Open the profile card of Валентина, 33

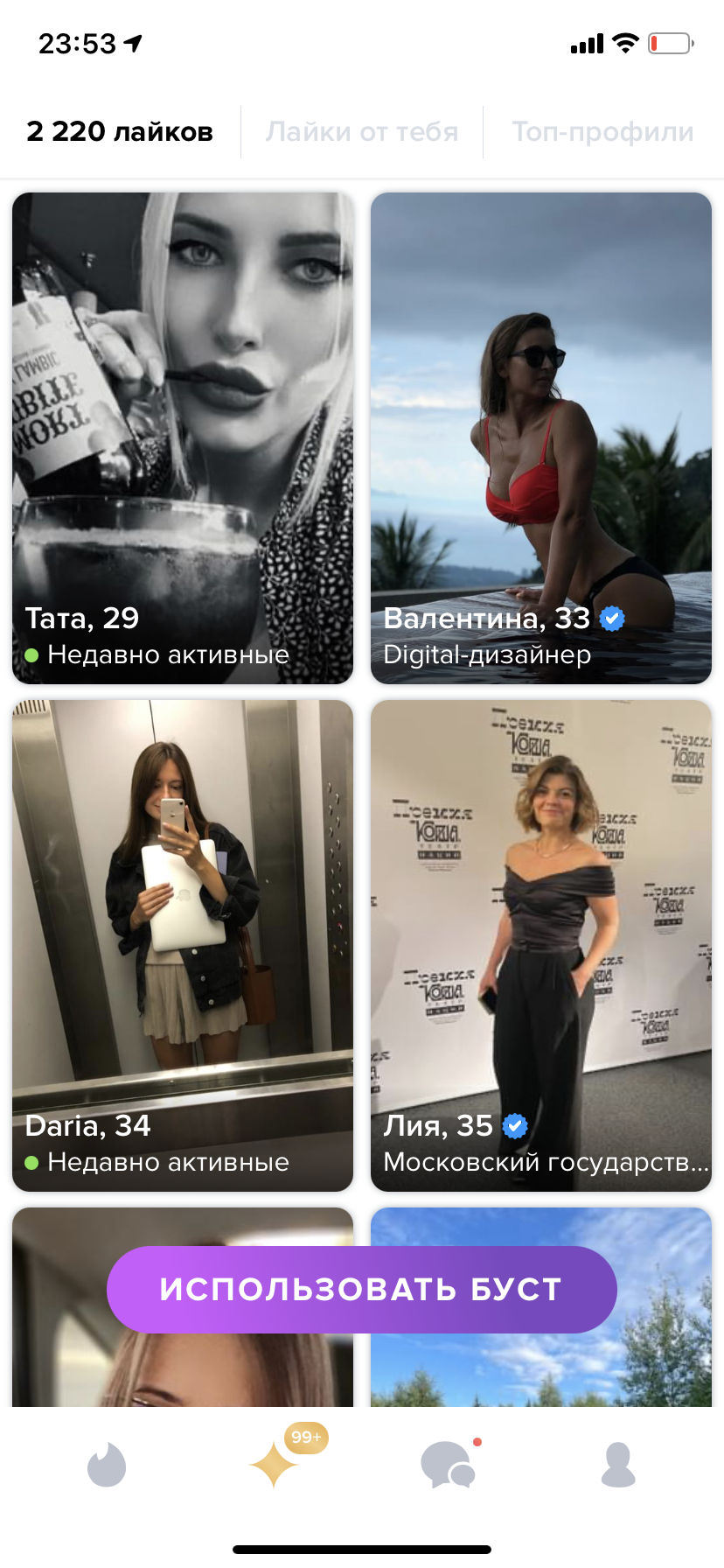[x=541, y=437]
